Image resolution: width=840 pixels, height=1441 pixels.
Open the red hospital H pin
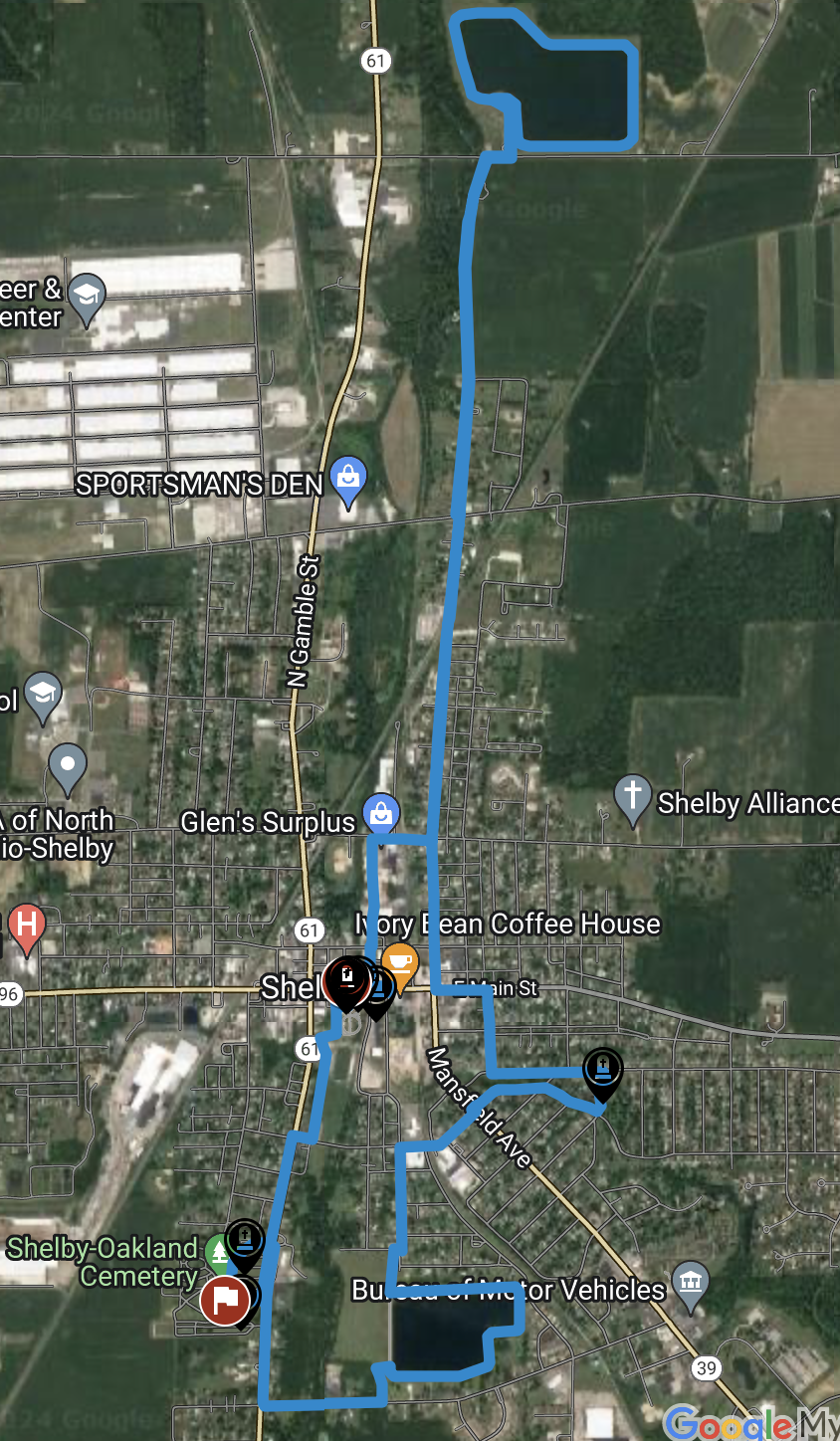[26, 928]
